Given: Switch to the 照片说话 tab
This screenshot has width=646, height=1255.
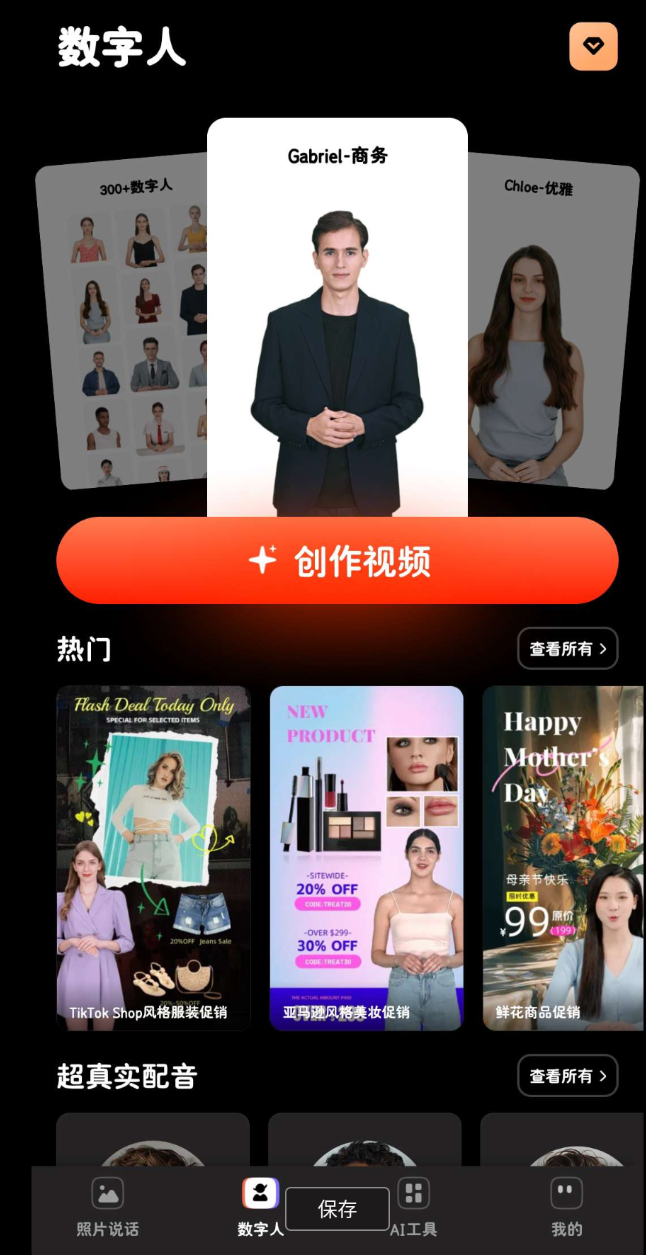Looking at the screenshot, I should (x=107, y=1207).
